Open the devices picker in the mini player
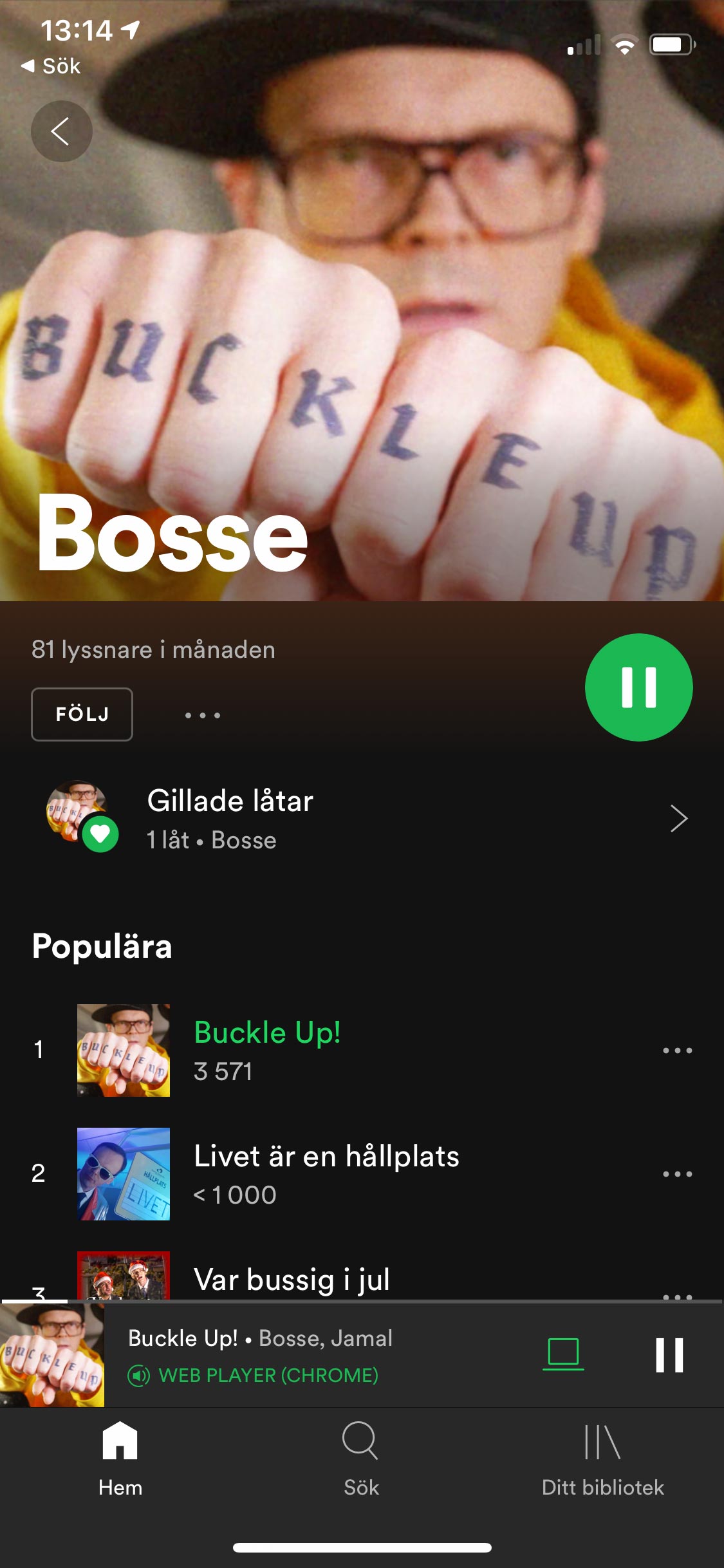The image size is (724, 1568). (563, 1353)
